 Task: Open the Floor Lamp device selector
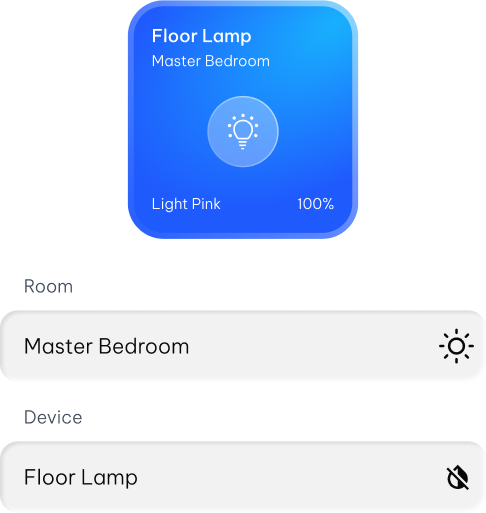coord(243,477)
